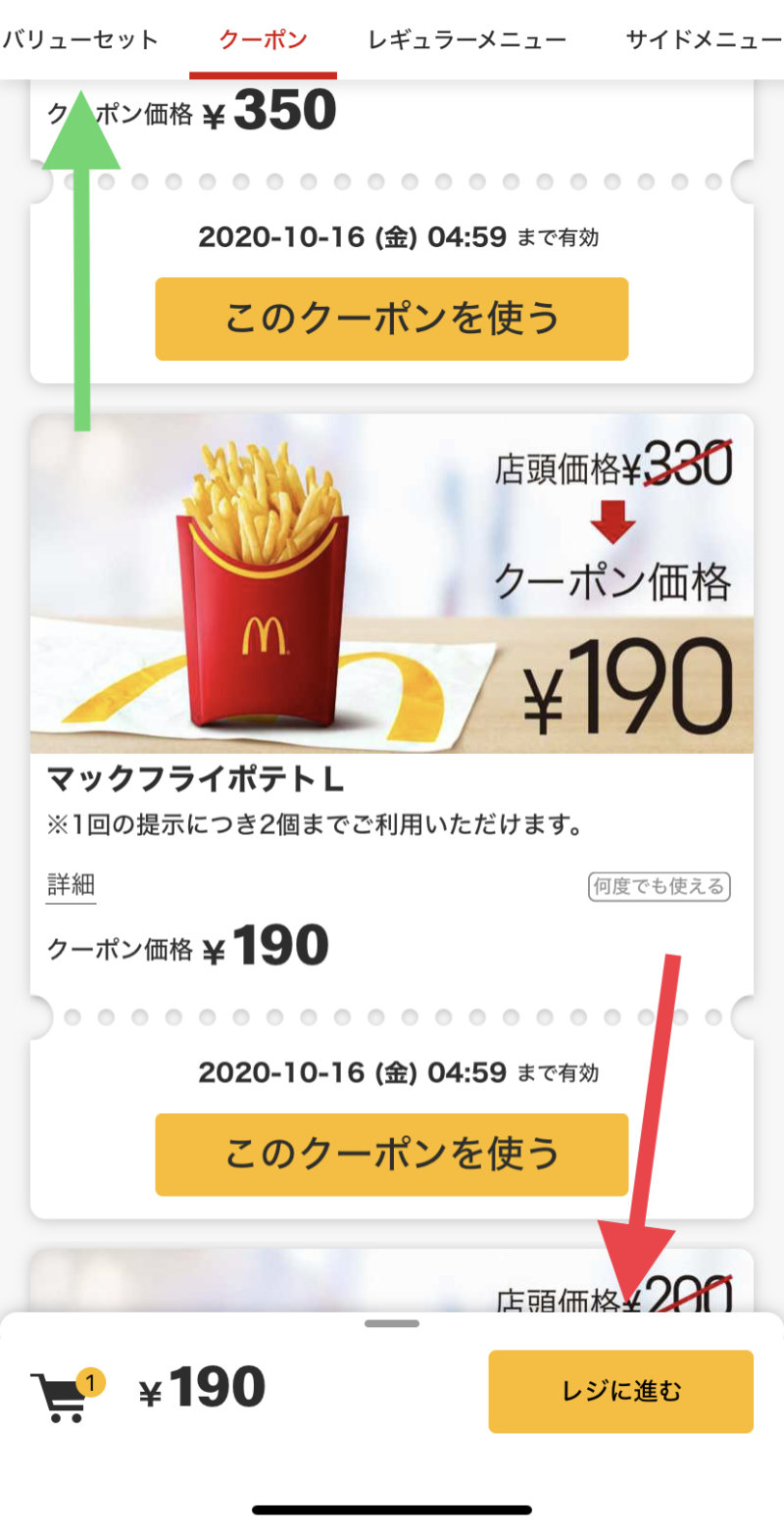Use the ¥350 coupon
The image size is (784, 1530).
pyautogui.click(x=391, y=319)
